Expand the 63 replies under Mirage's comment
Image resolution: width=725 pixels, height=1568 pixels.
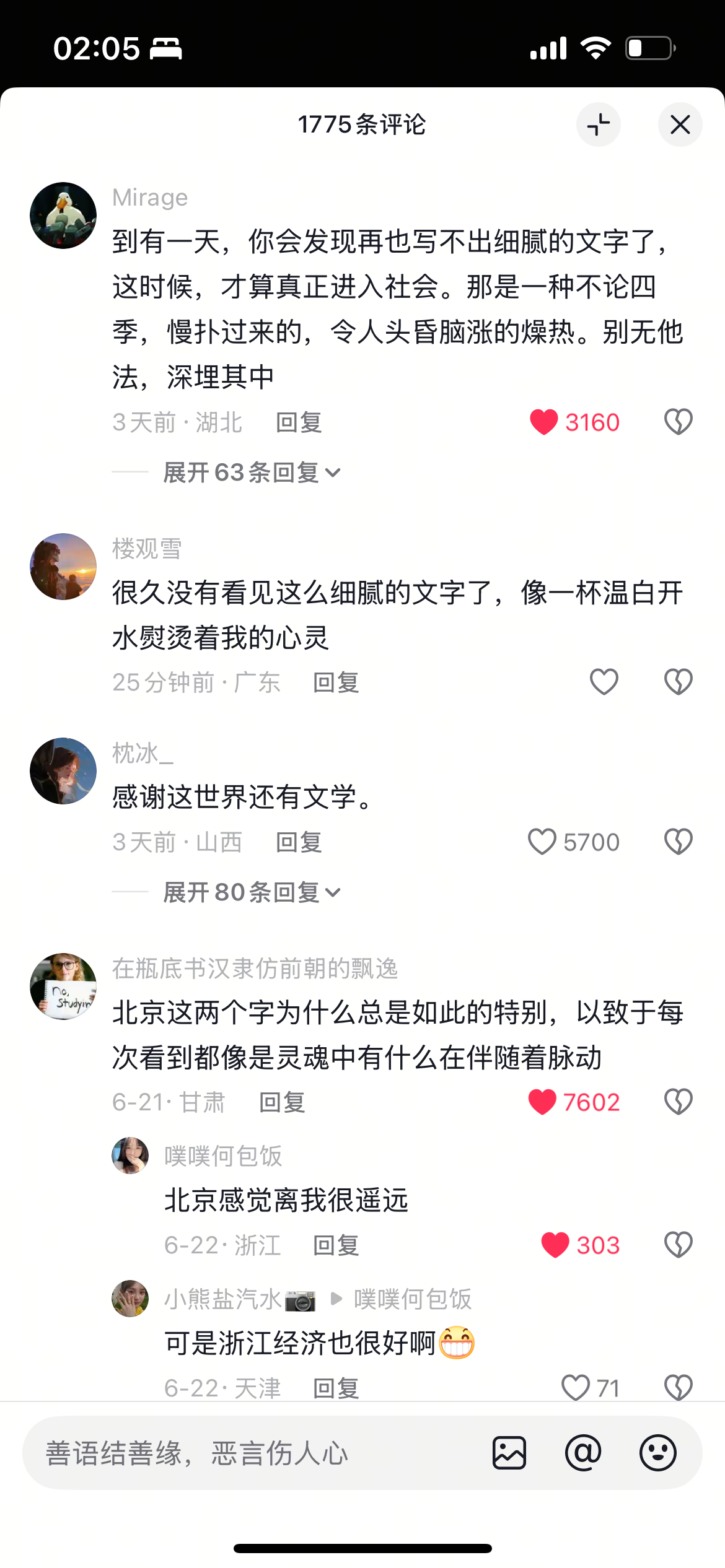(252, 473)
